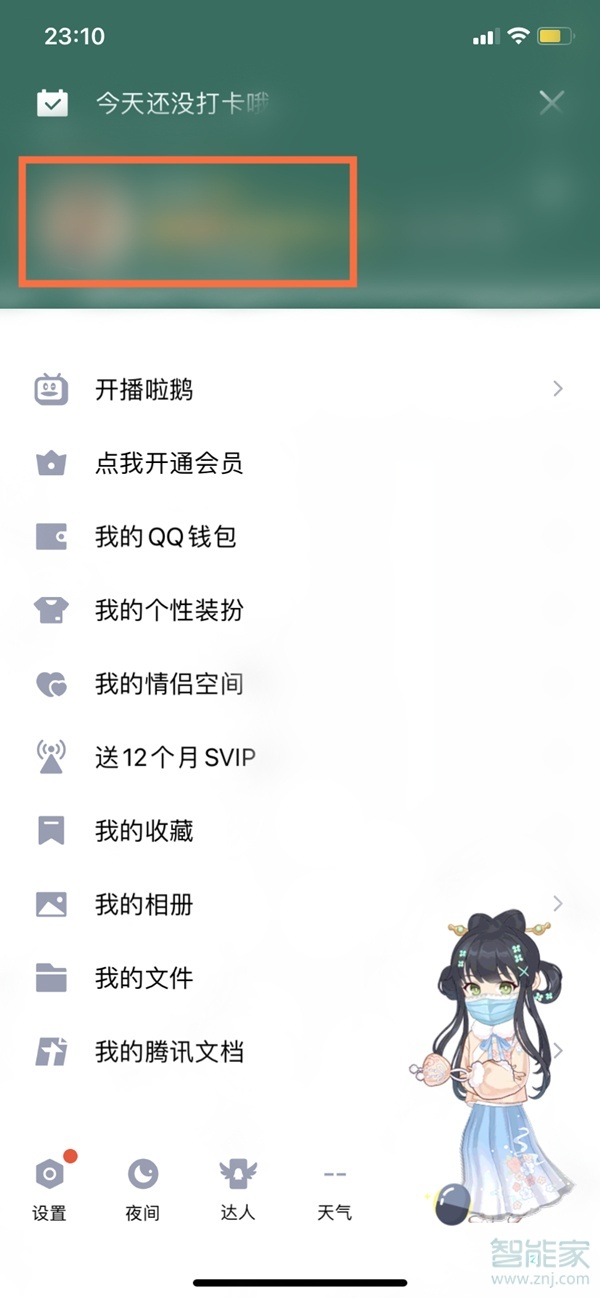600x1298 pixels.
Task: Open 开播啦鹅 live streaming
Action: pos(144,390)
